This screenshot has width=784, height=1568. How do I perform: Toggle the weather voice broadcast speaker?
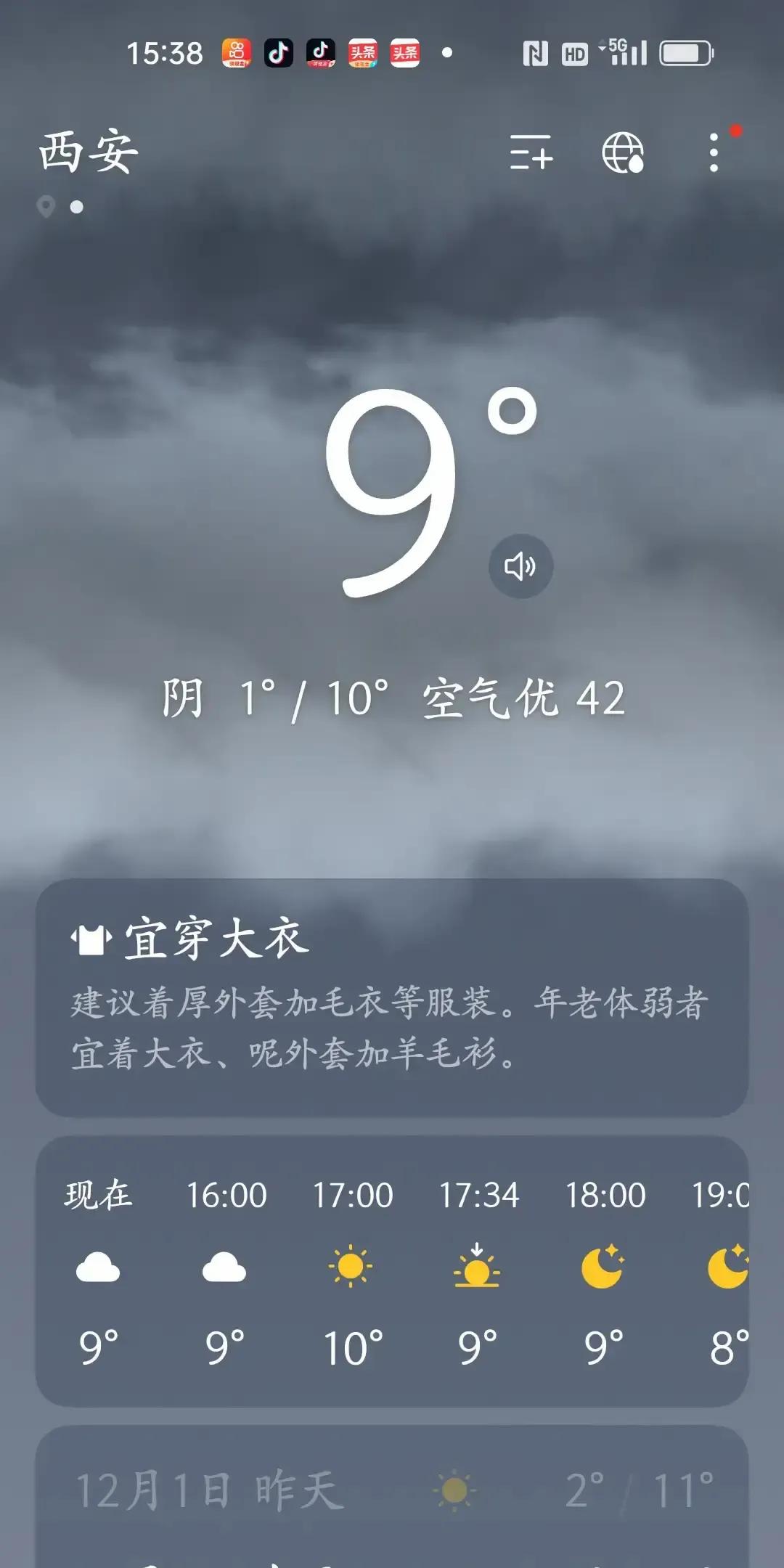(521, 568)
